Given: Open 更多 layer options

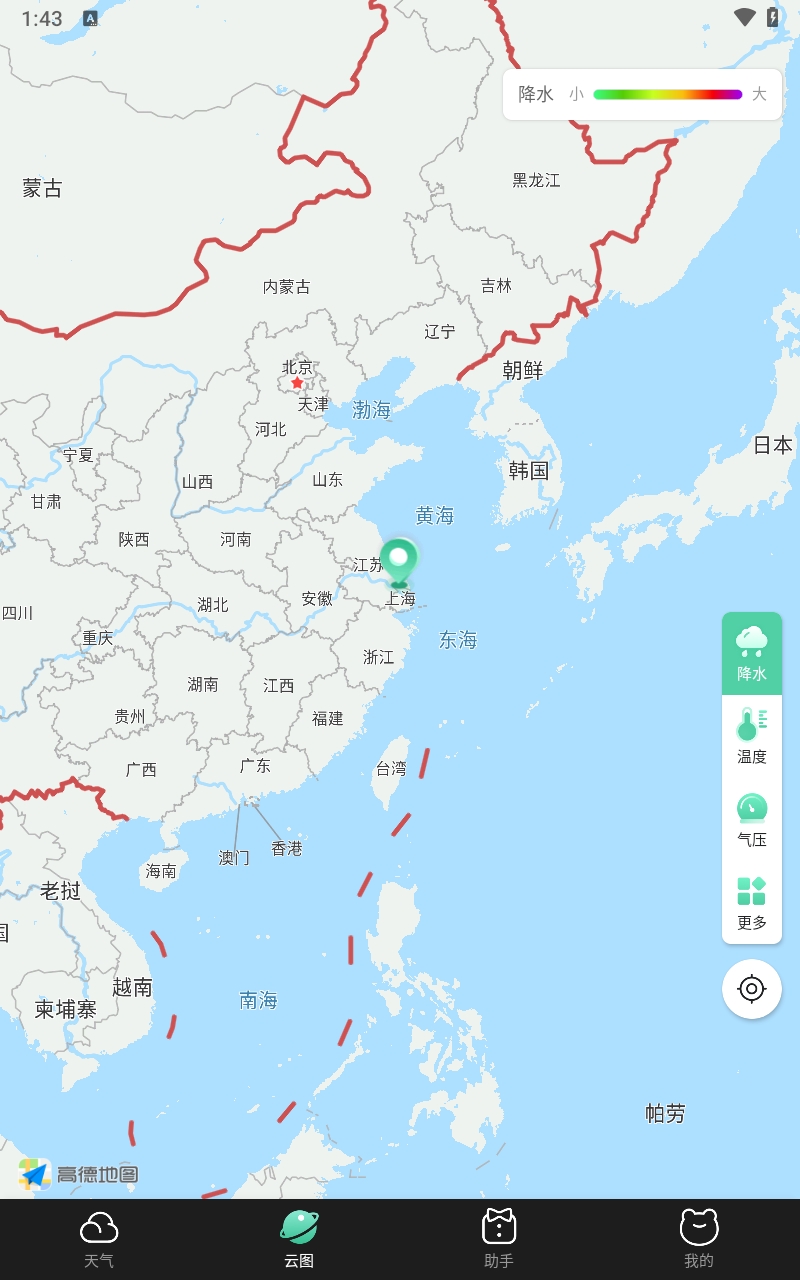Looking at the screenshot, I should 751,902.
